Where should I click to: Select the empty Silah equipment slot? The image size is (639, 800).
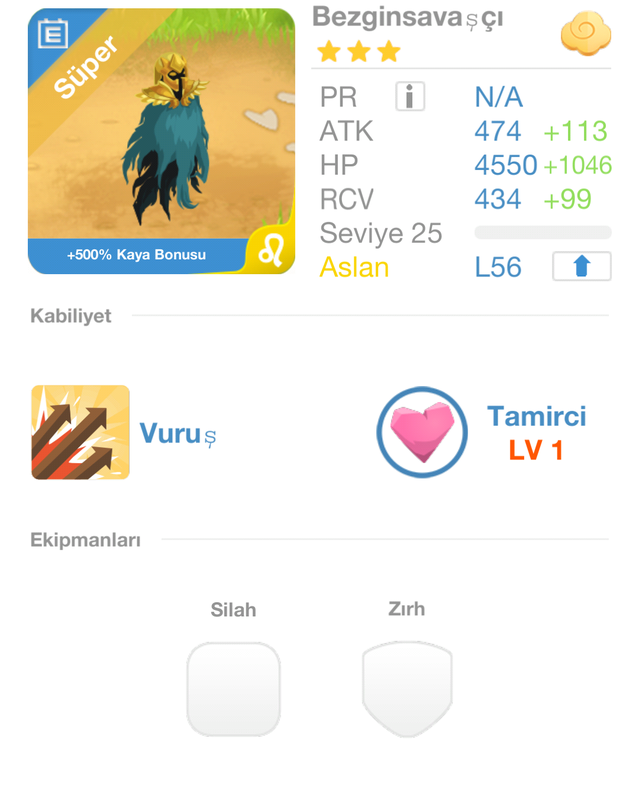(234, 689)
